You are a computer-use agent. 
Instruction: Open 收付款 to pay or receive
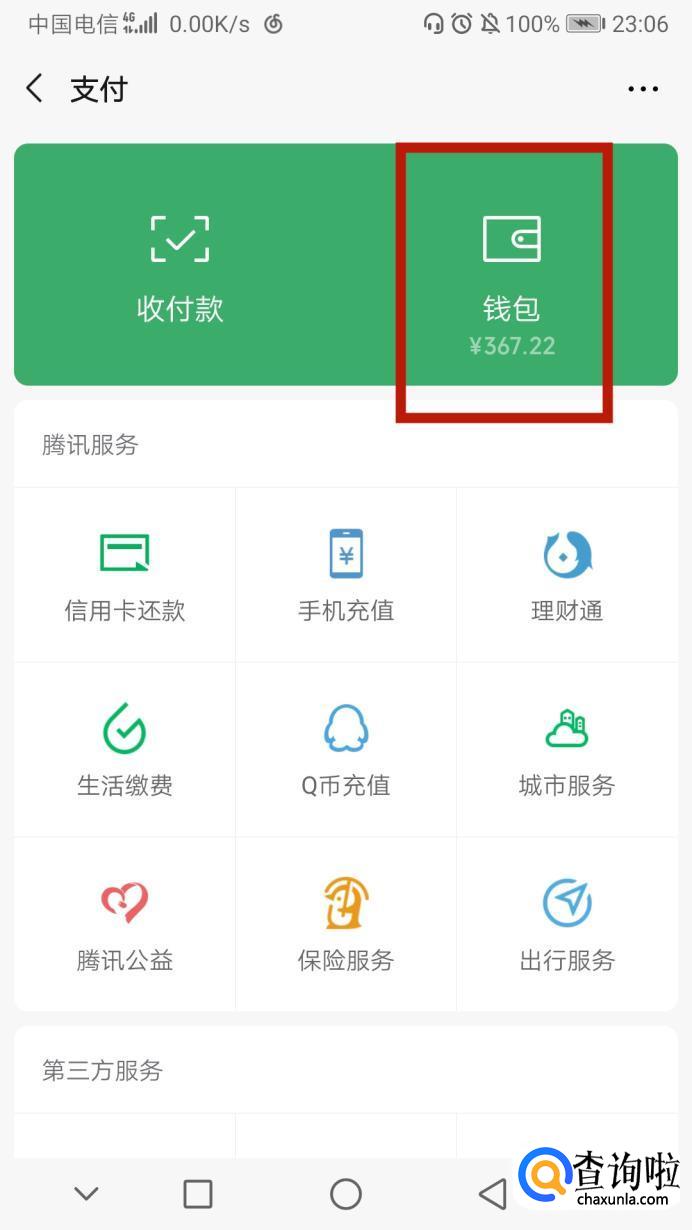[x=180, y=266]
